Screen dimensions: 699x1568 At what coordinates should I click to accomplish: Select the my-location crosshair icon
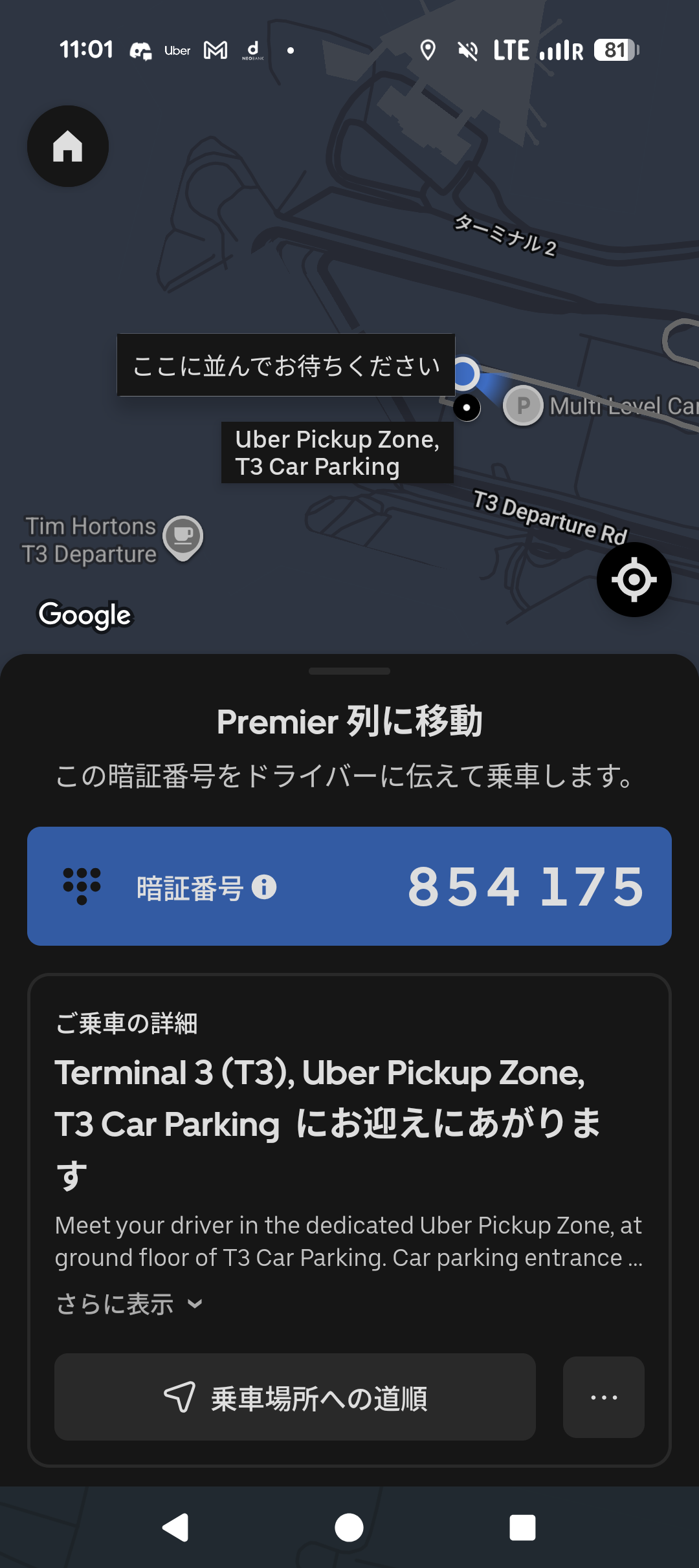(x=632, y=578)
